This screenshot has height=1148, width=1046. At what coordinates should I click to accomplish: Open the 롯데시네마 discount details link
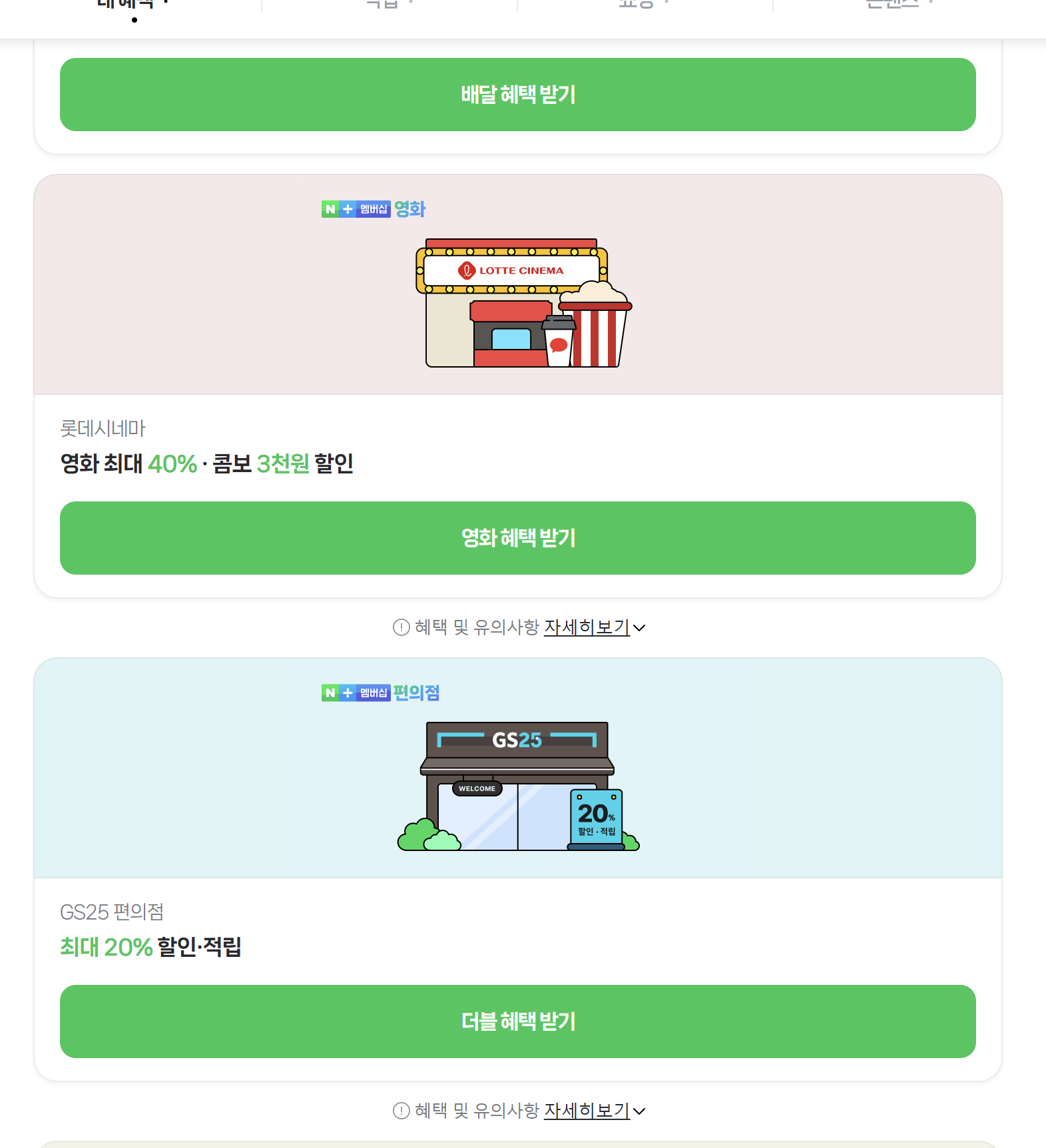pos(587,627)
